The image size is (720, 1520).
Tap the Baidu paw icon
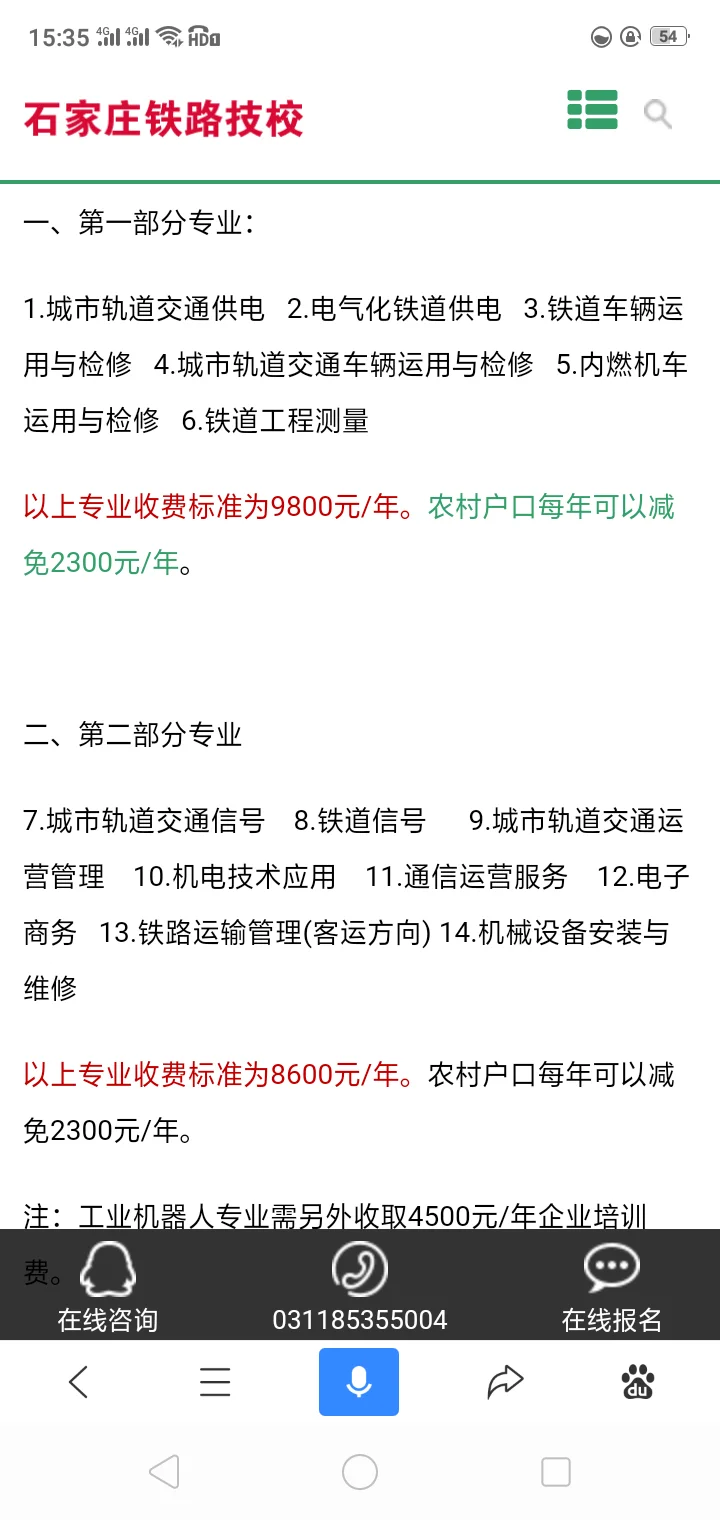click(639, 1382)
